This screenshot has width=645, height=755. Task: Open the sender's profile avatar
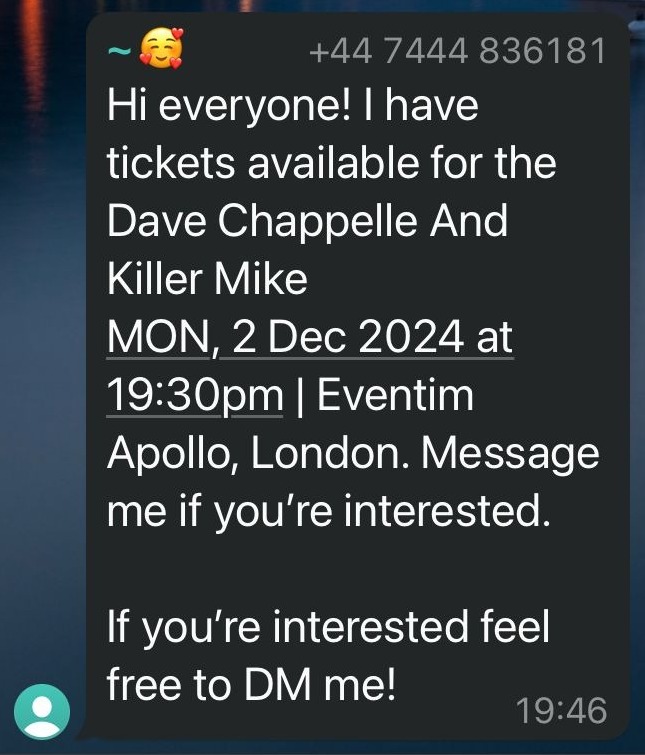click(42, 710)
